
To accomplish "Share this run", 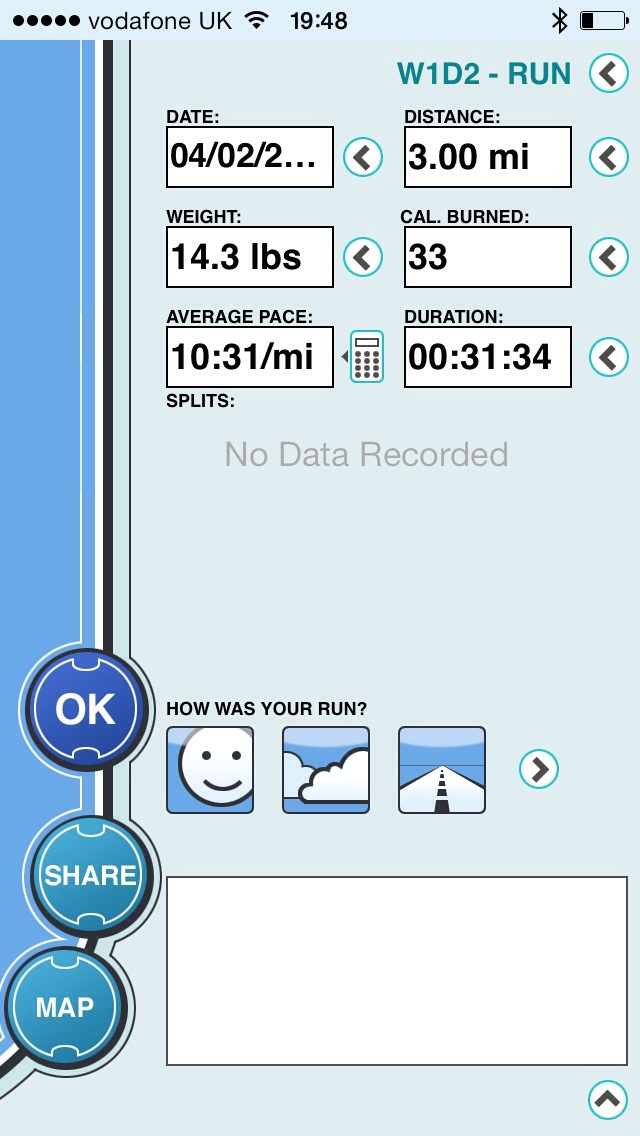I will (x=90, y=875).
